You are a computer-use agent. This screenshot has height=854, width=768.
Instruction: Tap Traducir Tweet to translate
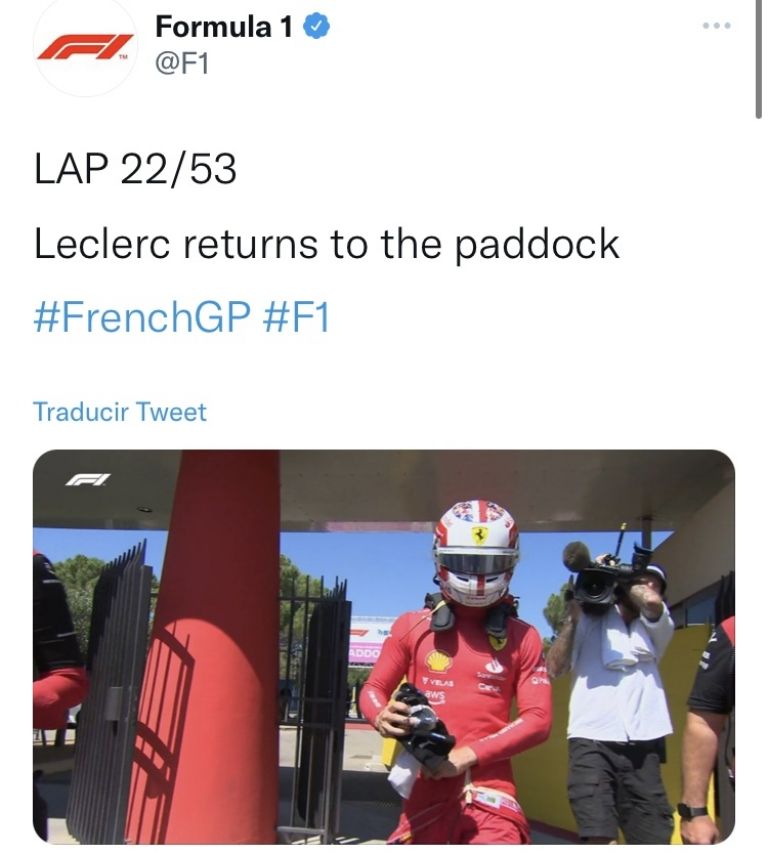point(120,412)
